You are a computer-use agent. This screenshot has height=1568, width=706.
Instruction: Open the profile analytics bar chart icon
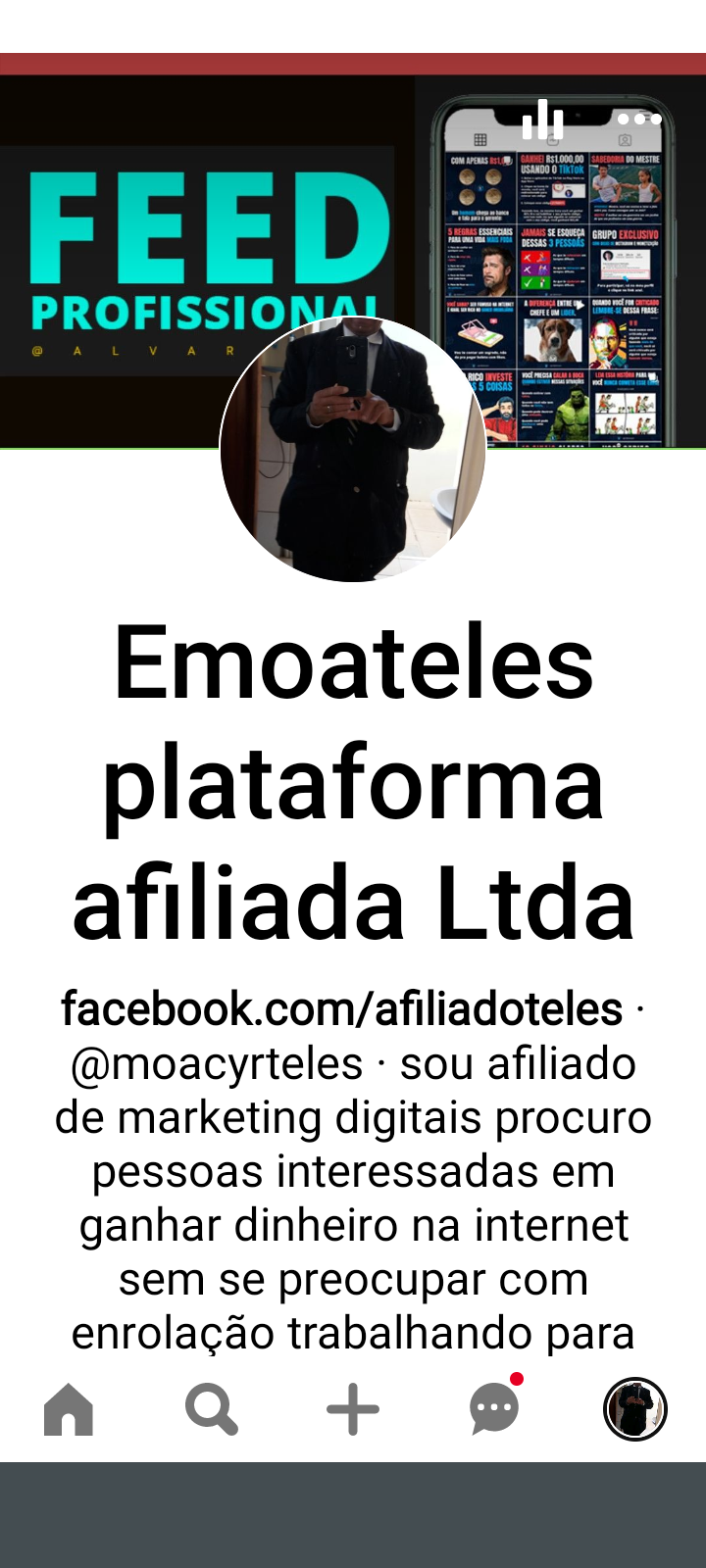[x=542, y=120]
